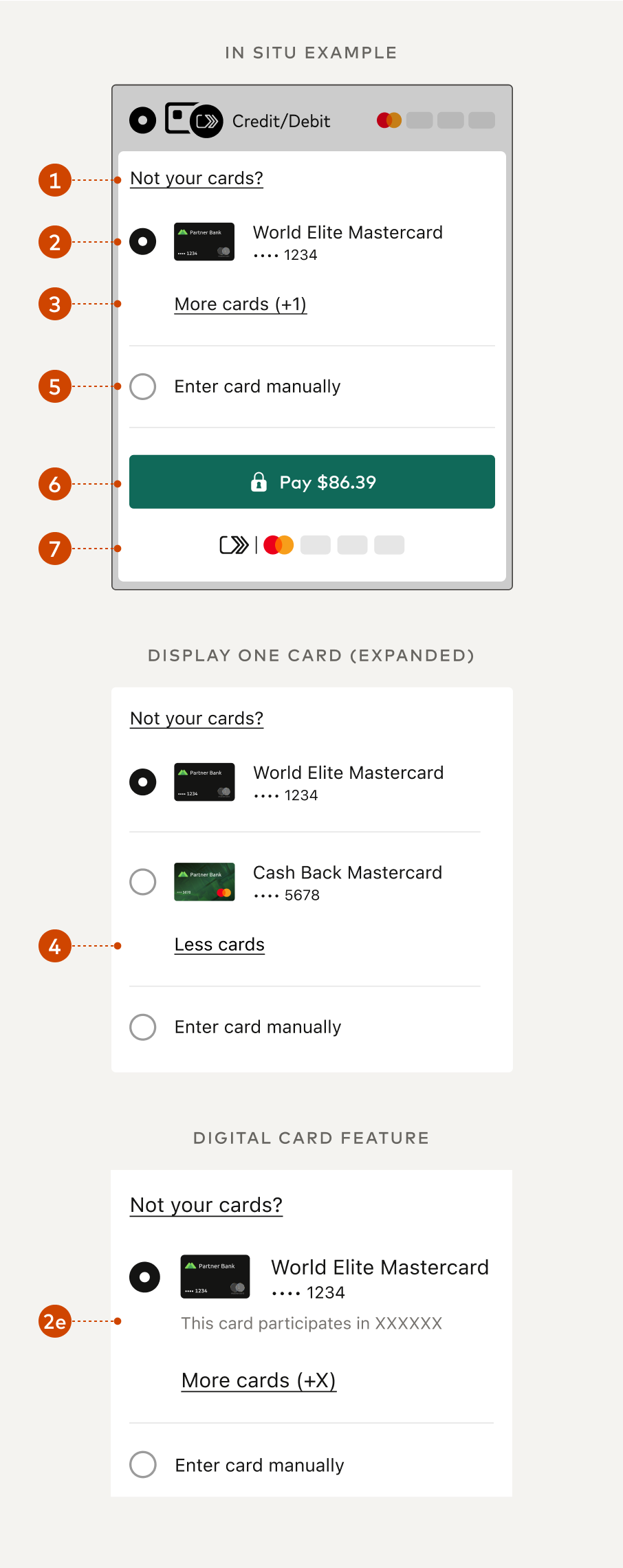Click the grey network placeholder next to the header Mastercard logo
This screenshot has height=1568, width=623.
click(x=420, y=120)
